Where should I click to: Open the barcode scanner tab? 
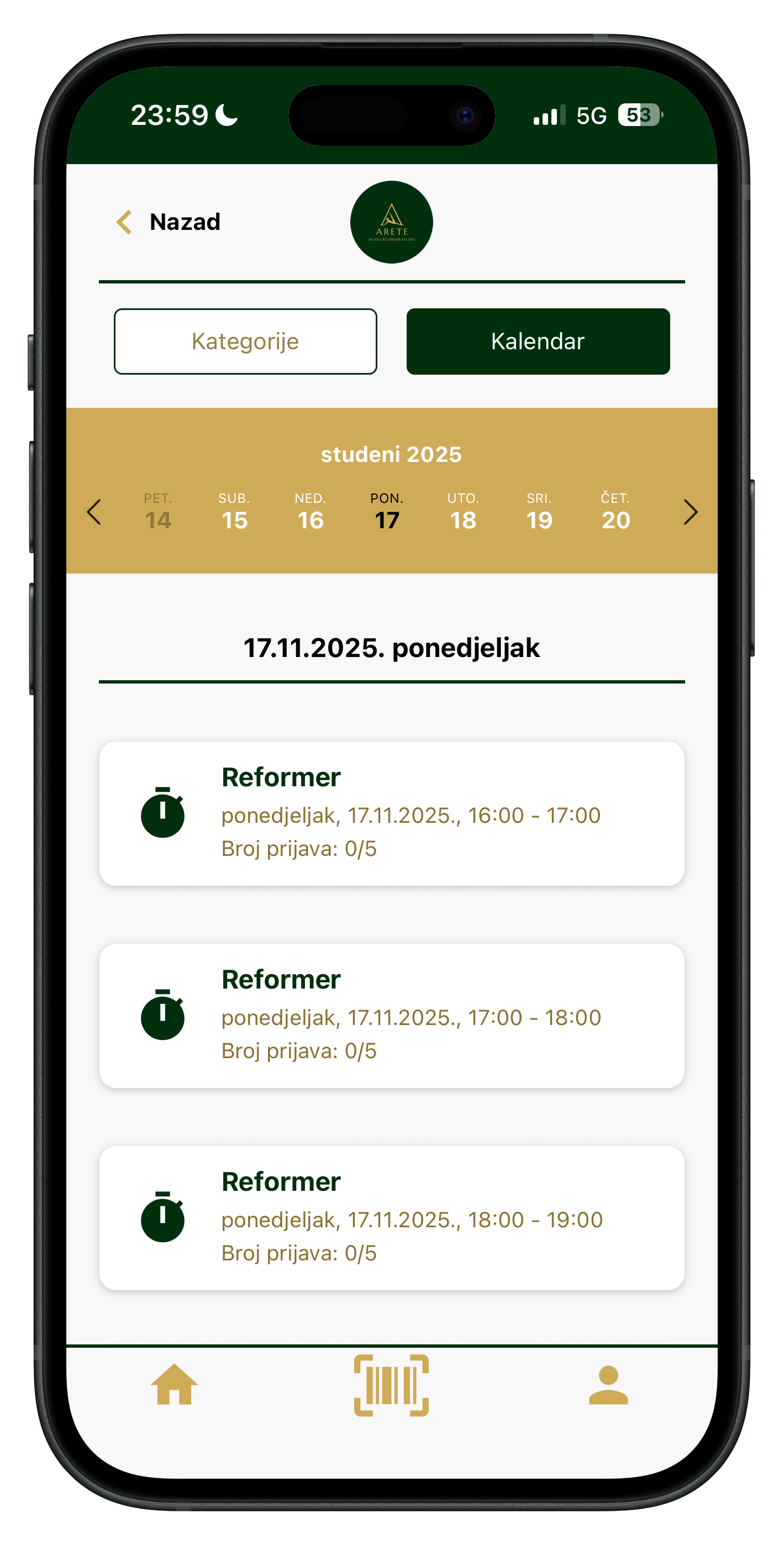click(x=392, y=1385)
